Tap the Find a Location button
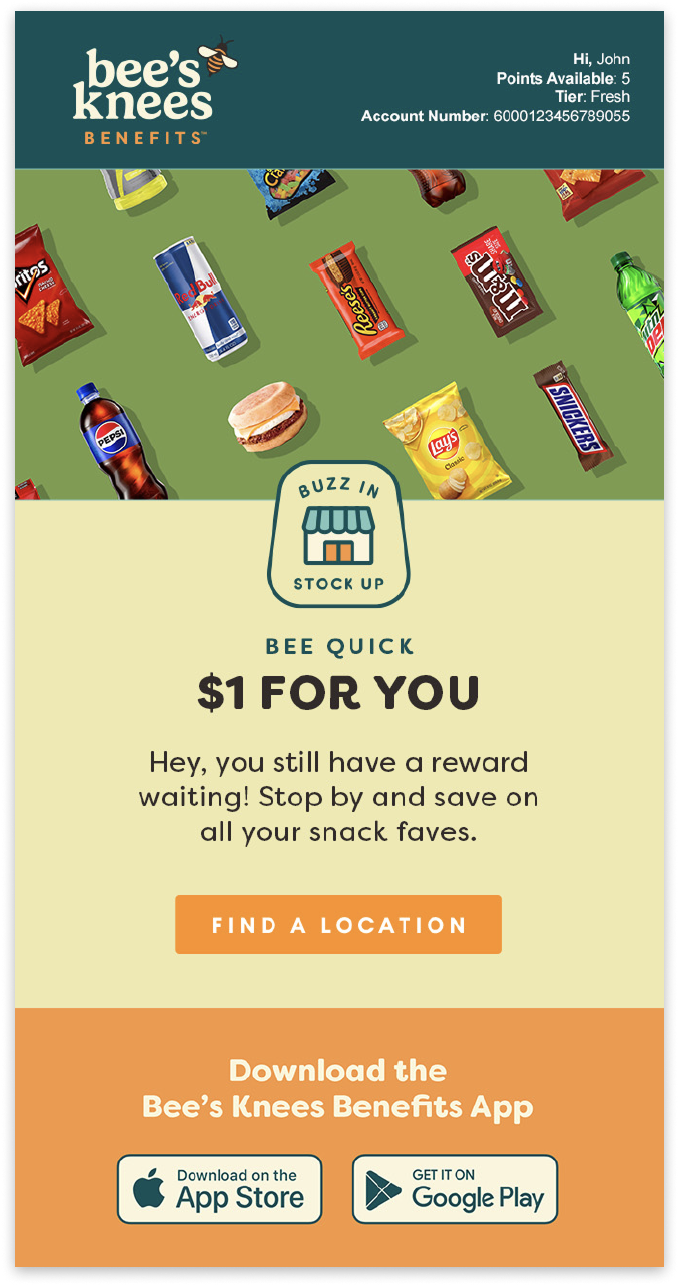Screen dimensions: 679x1286 pyautogui.click(x=338, y=924)
